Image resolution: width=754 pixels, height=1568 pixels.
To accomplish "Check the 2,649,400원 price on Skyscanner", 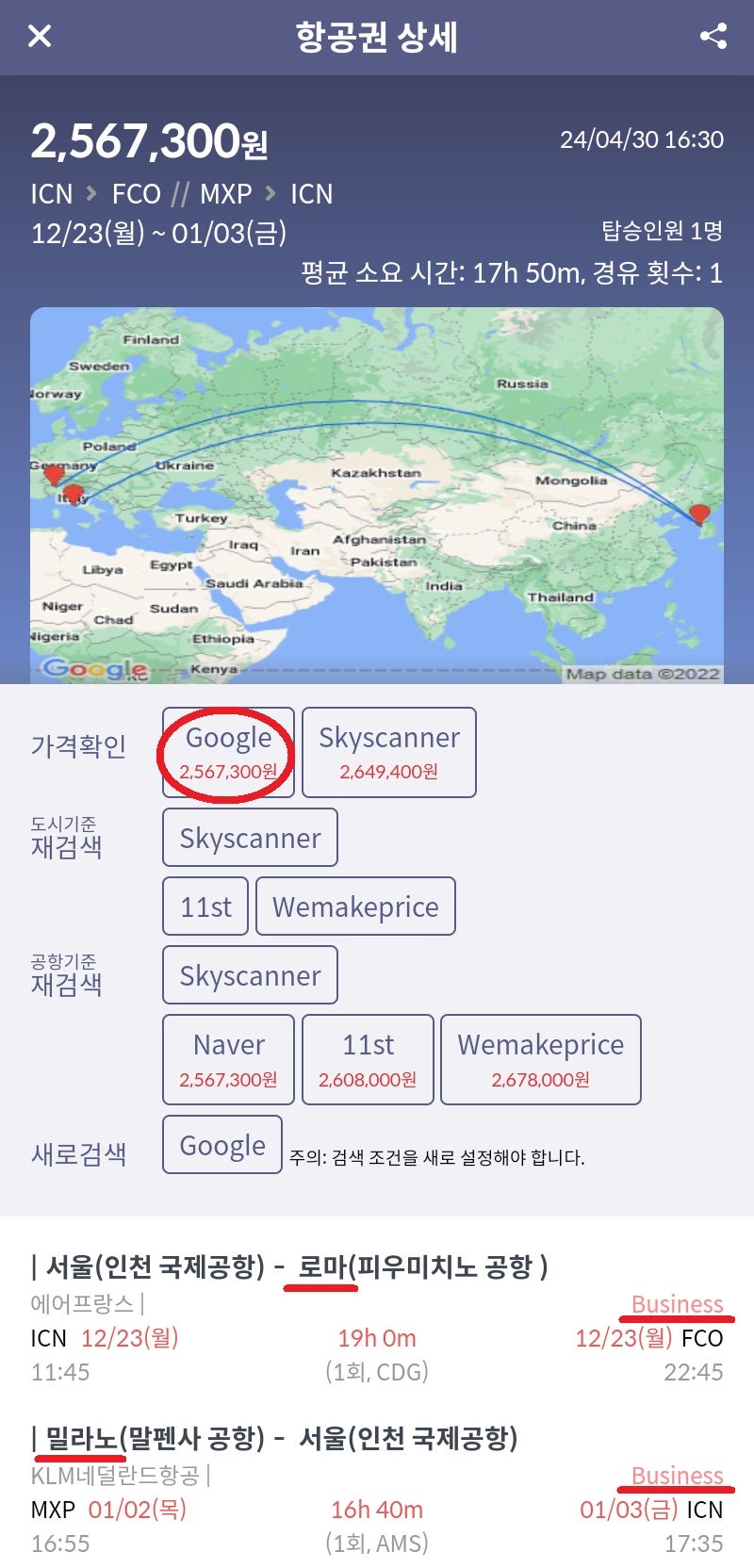I will (388, 752).
